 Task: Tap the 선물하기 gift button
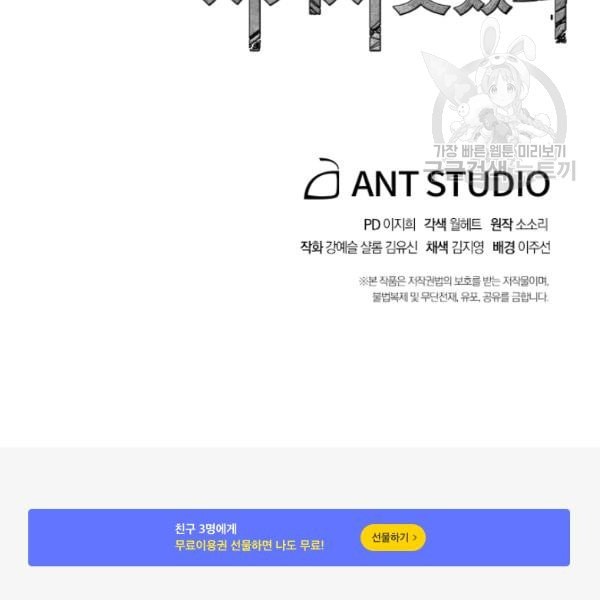tap(393, 538)
